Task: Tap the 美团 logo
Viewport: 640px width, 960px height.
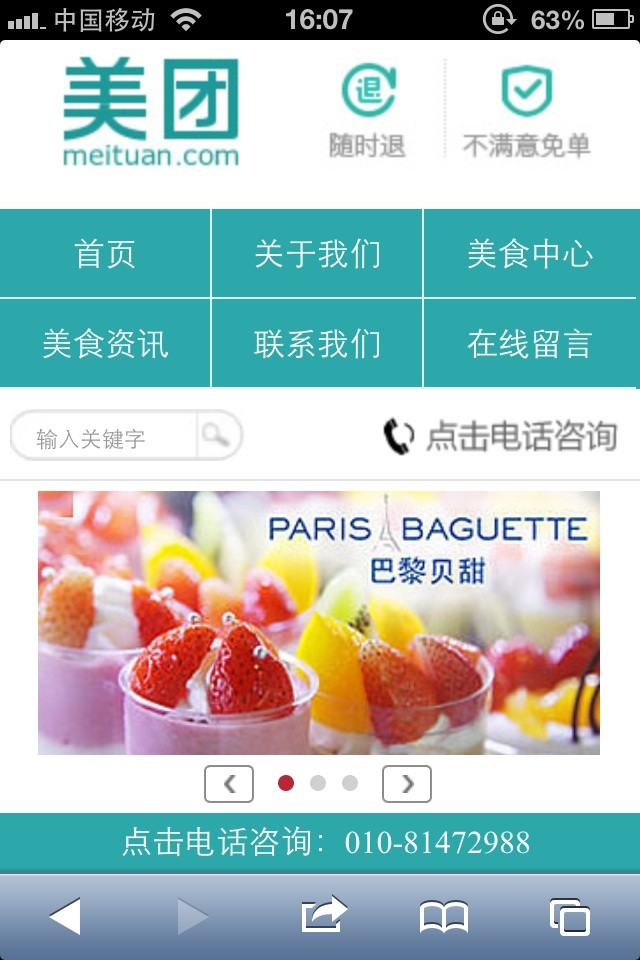Action: (151, 112)
